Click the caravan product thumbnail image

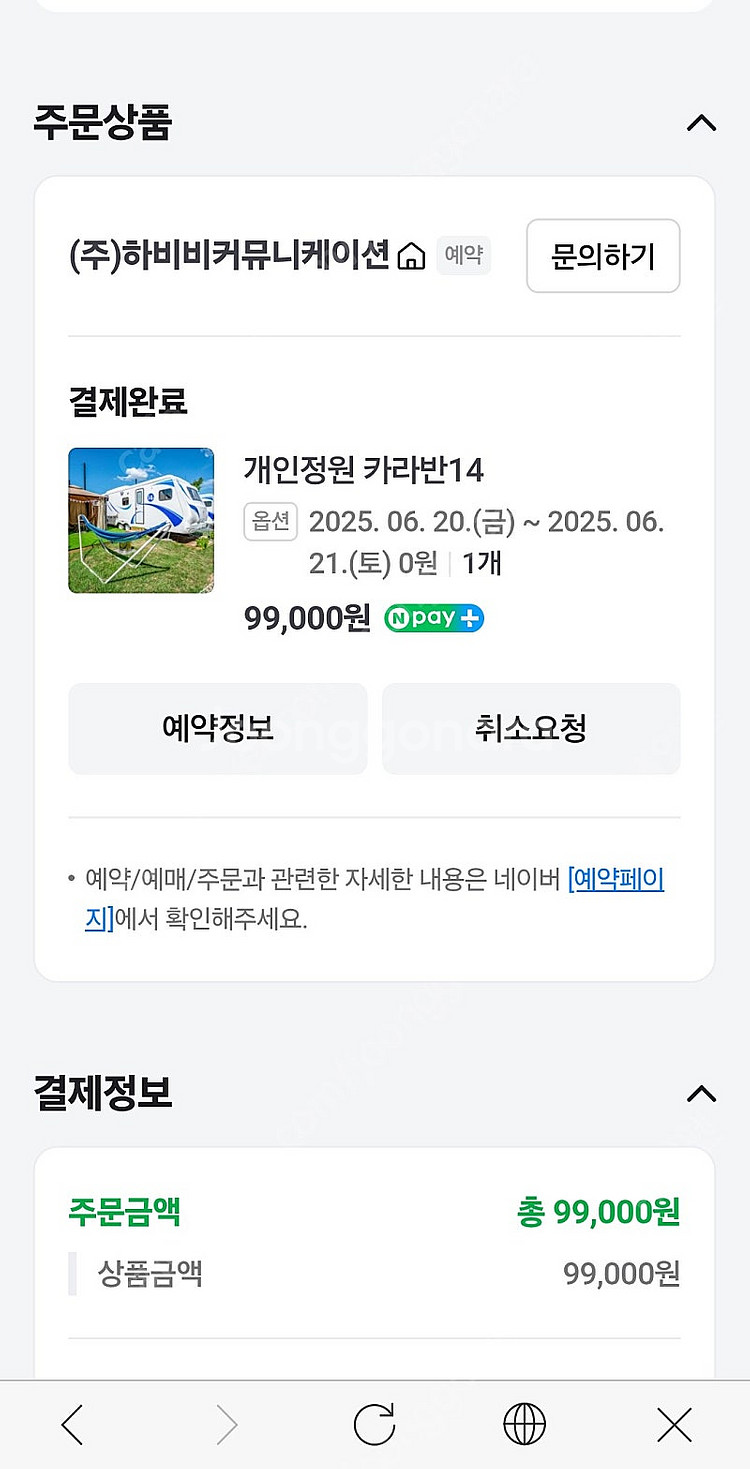click(140, 520)
